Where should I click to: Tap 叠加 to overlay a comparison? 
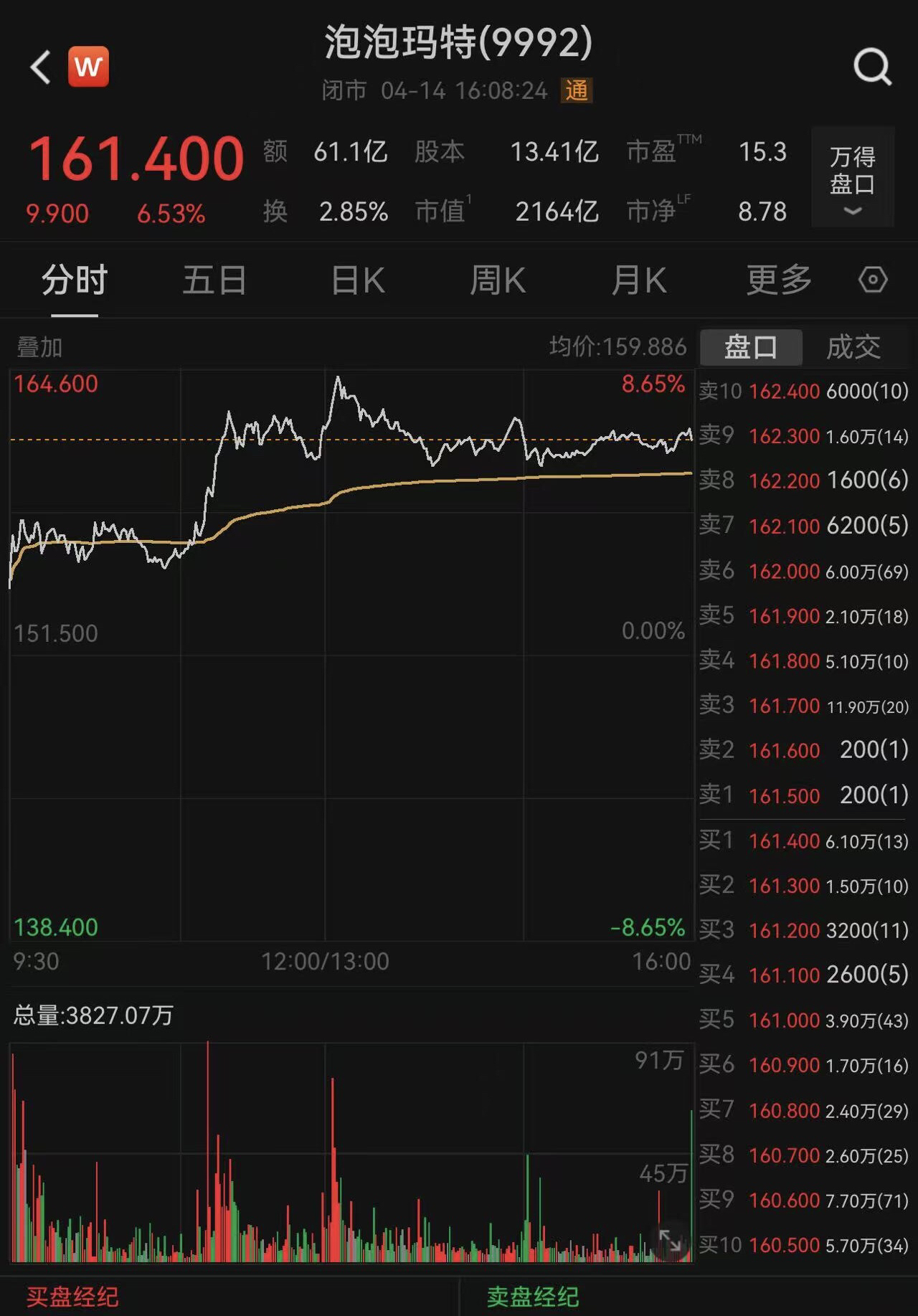tap(39, 348)
